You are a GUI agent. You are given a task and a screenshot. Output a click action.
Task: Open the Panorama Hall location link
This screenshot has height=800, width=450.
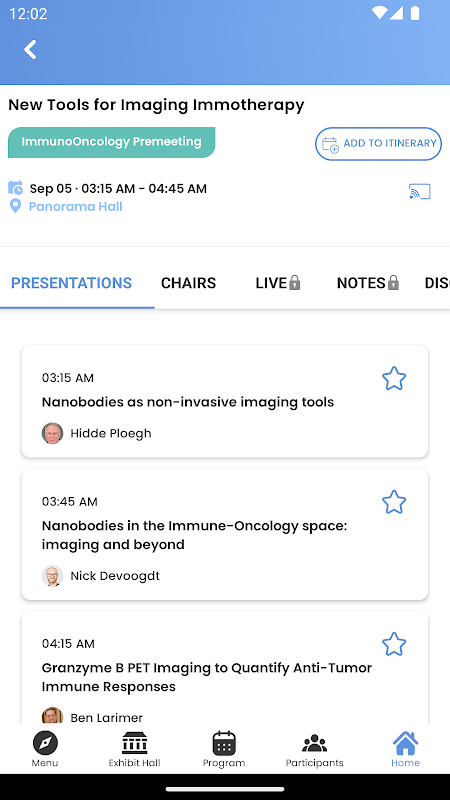[76, 207]
